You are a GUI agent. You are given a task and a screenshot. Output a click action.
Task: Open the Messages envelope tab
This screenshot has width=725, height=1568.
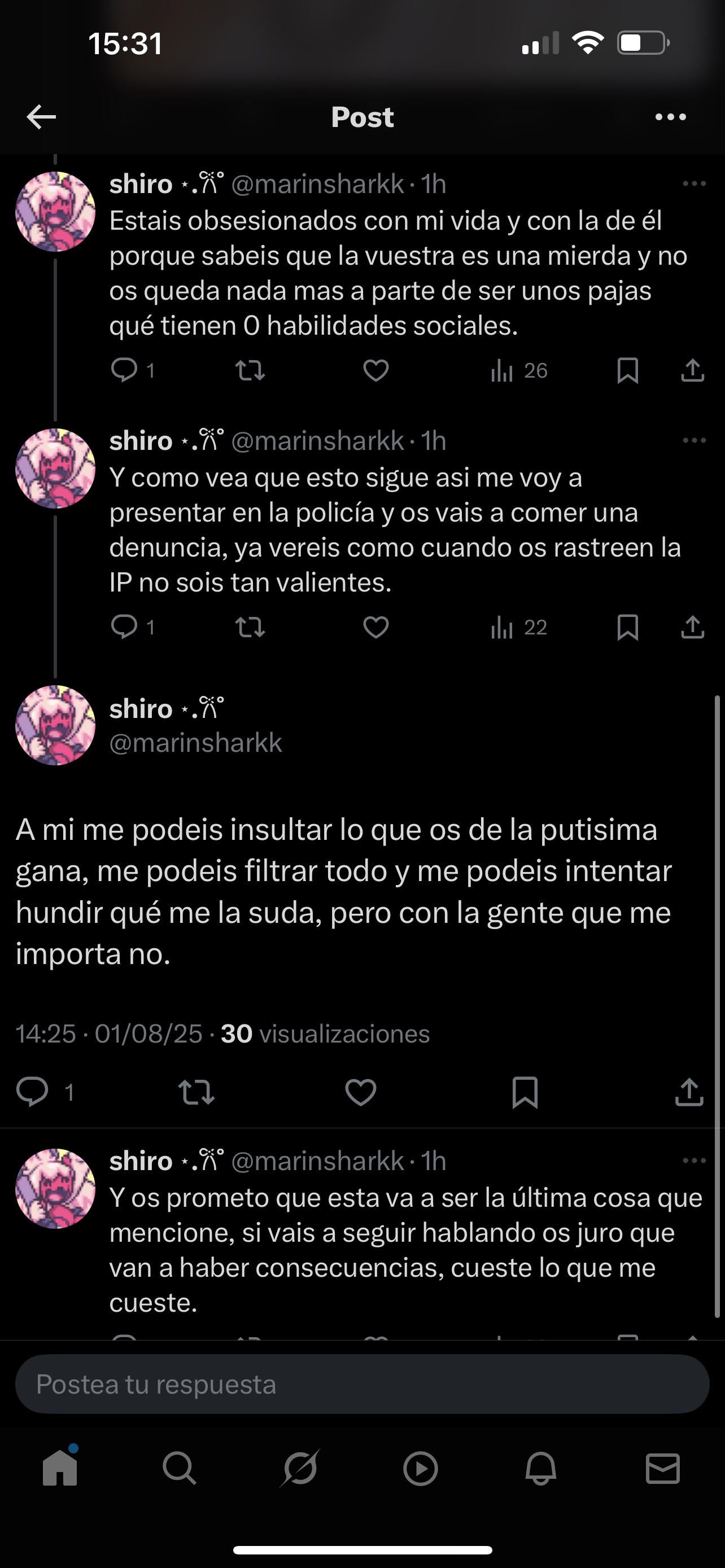click(662, 1468)
